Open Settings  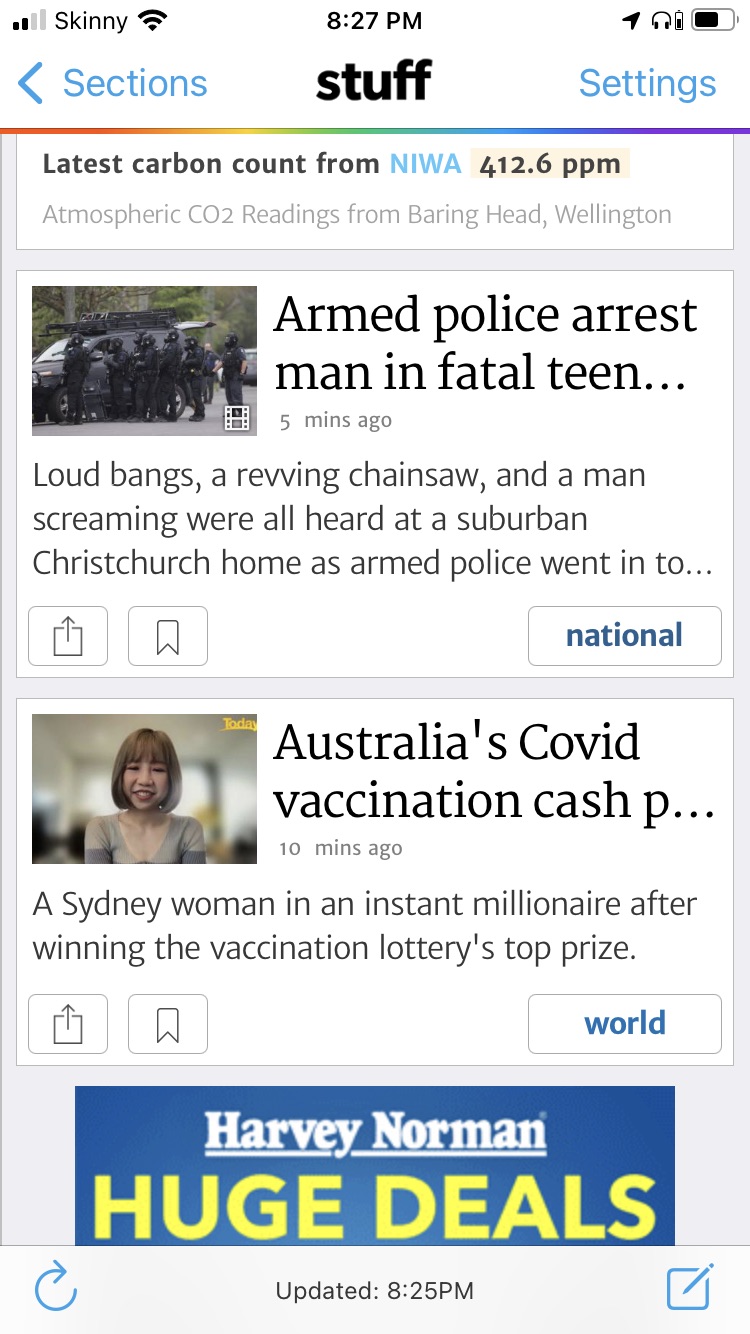pyautogui.click(x=647, y=83)
